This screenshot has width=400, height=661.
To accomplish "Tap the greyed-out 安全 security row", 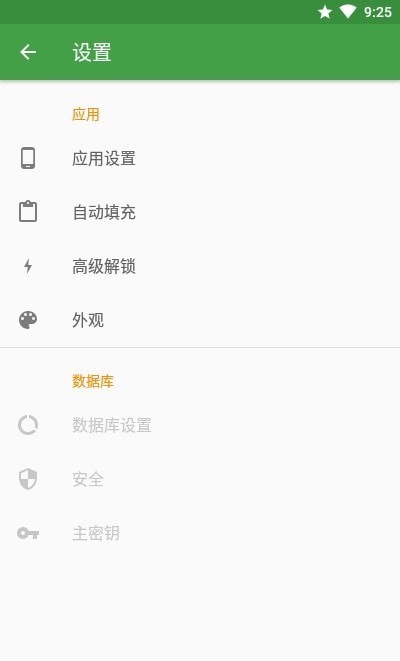I will click(x=200, y=479).
